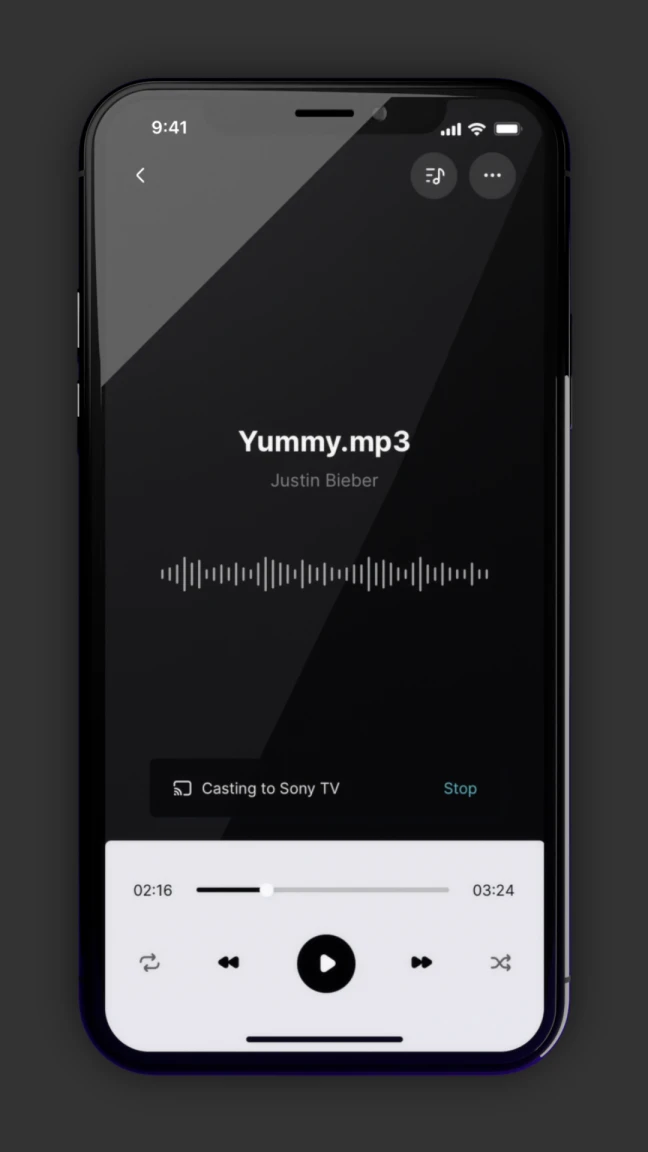Tap the playback progress bar to seek
This screenshot has height=1152, width=648.
pyautogui.click(x=322, y=890)
